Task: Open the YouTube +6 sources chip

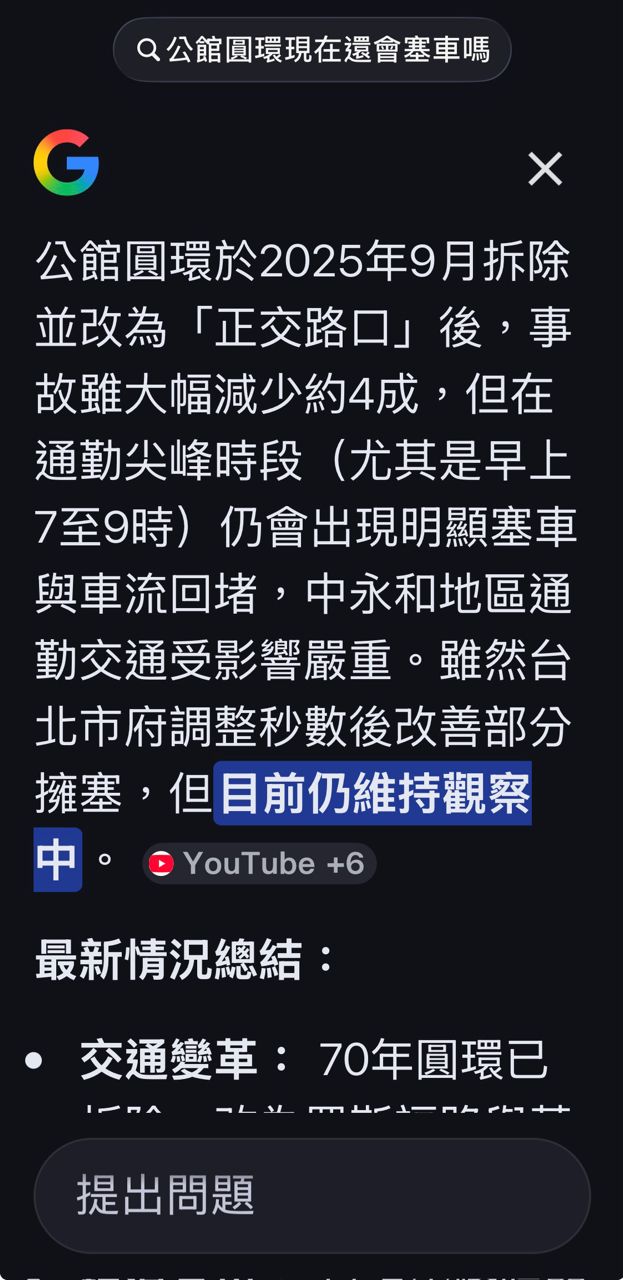Action: click(x=259, y=863)
